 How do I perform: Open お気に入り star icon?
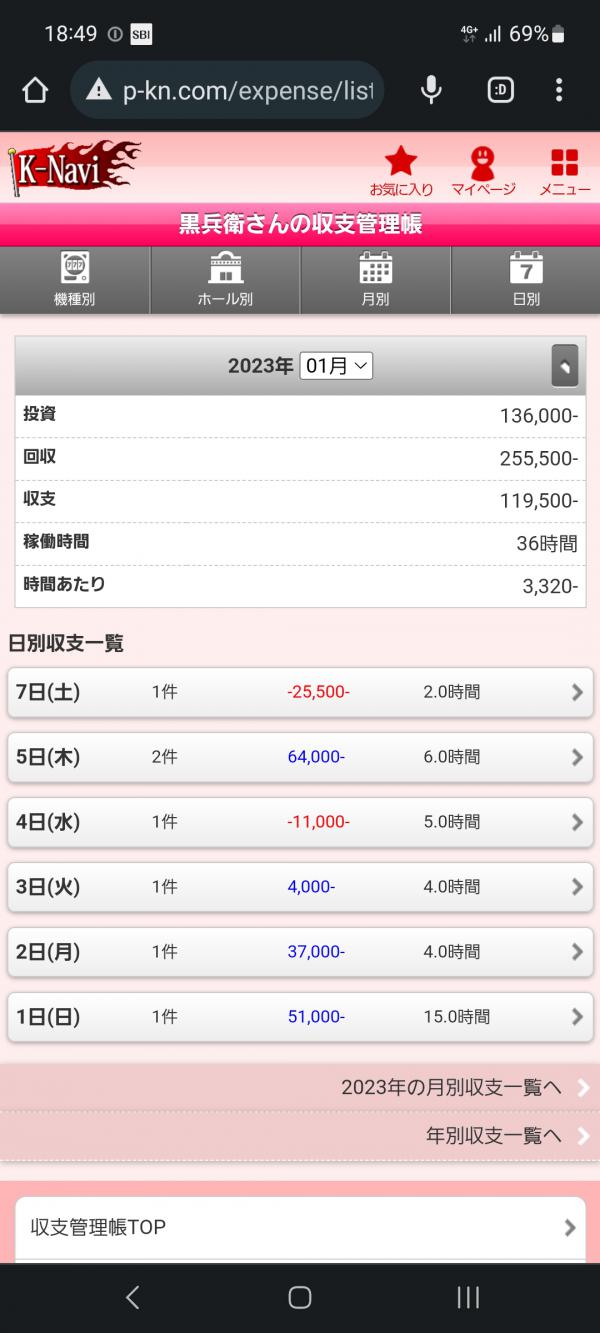401,170
